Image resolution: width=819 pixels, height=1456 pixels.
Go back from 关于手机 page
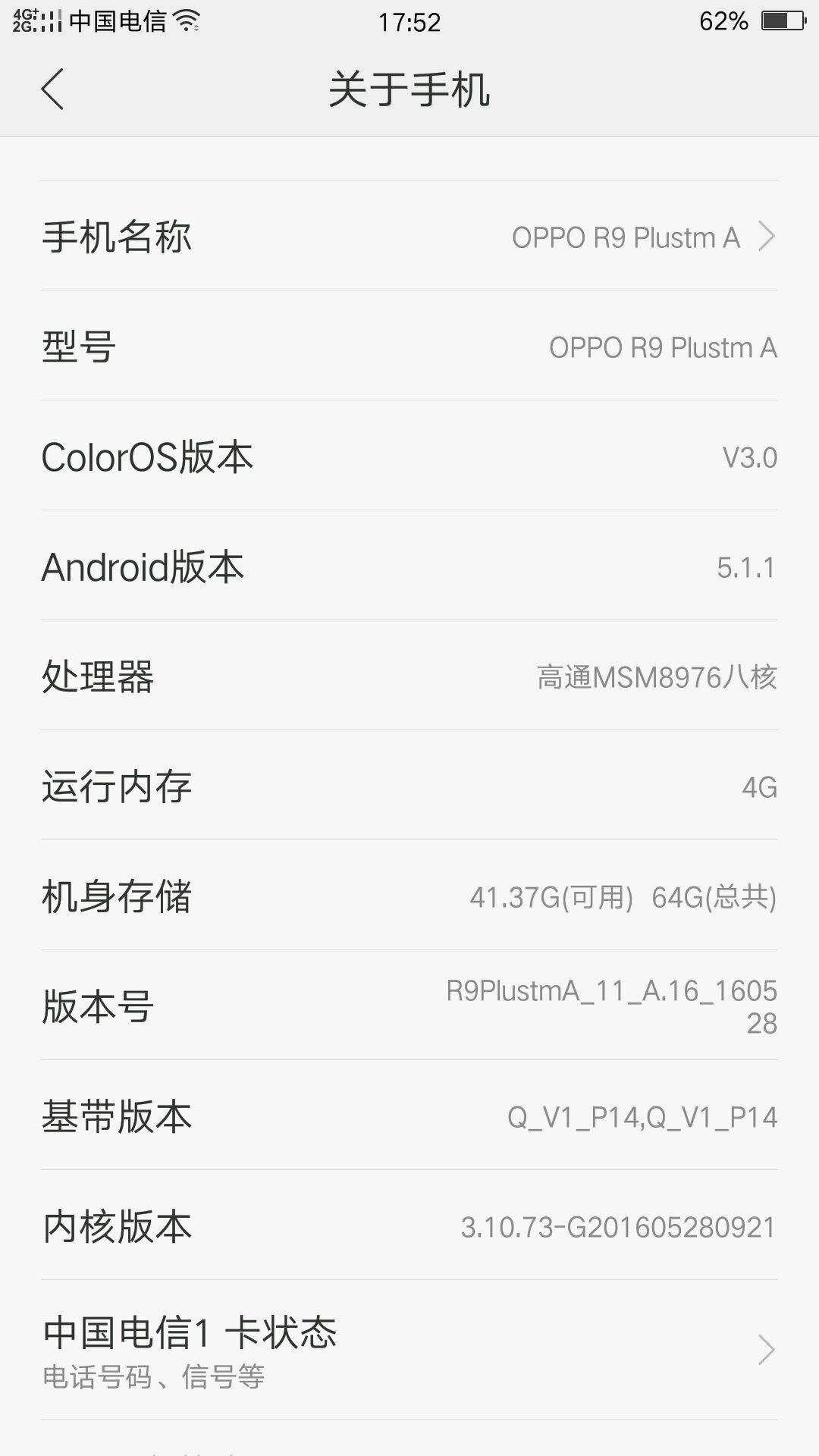[x=52, y=89]
